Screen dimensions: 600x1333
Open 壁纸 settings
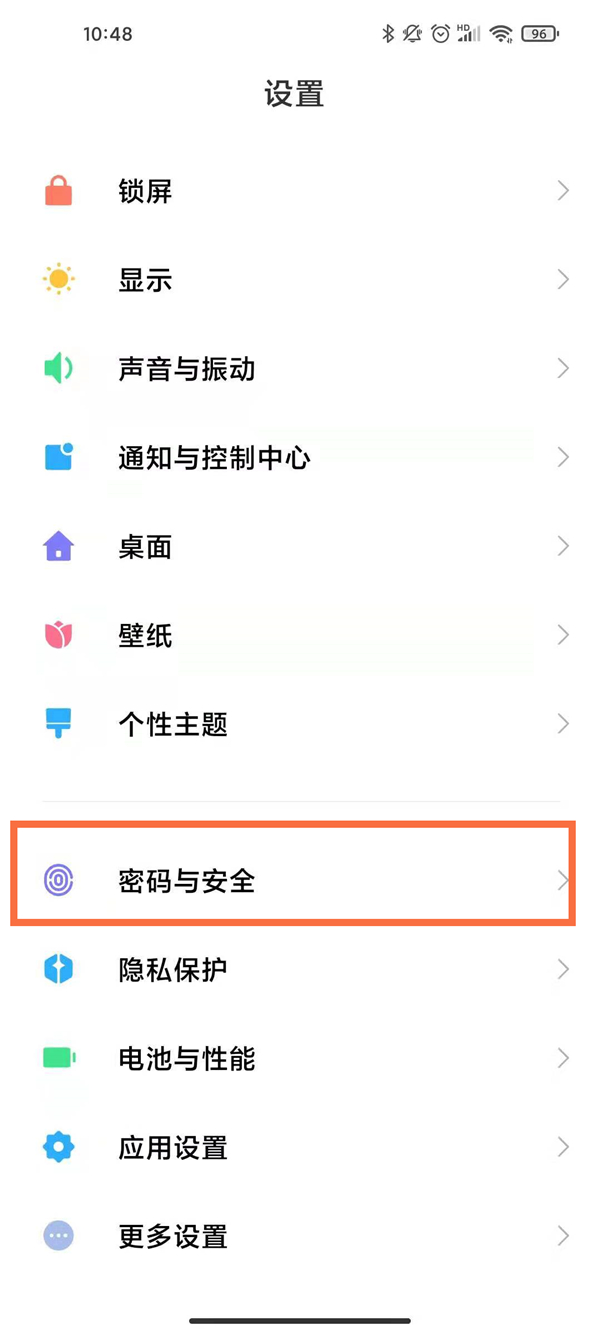[x=300, y=635]
